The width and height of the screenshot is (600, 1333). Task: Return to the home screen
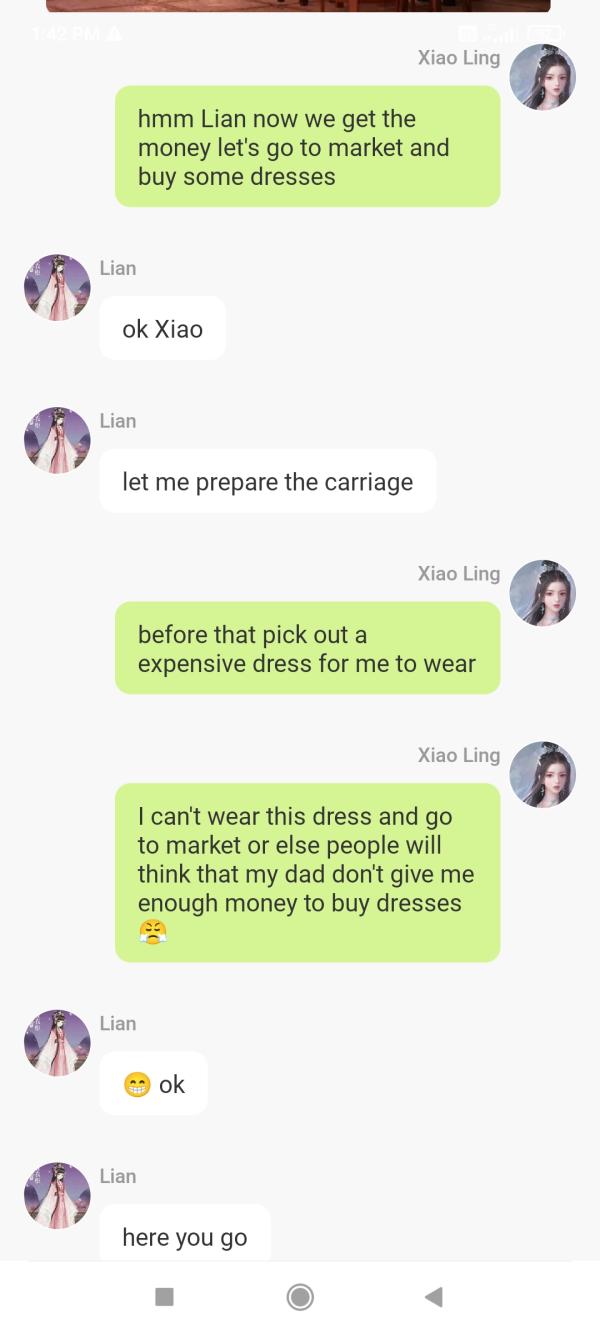[x=300, y=1297]
